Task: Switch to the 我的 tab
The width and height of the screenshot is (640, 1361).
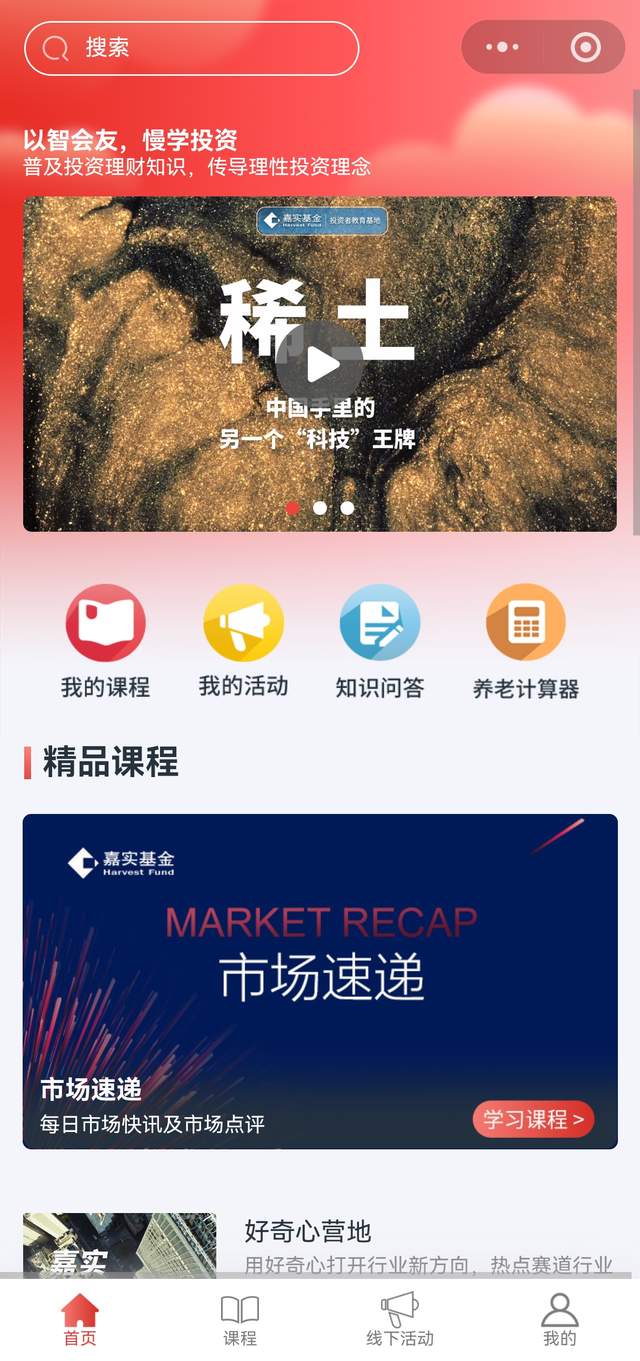Action: coord(559,1320)
